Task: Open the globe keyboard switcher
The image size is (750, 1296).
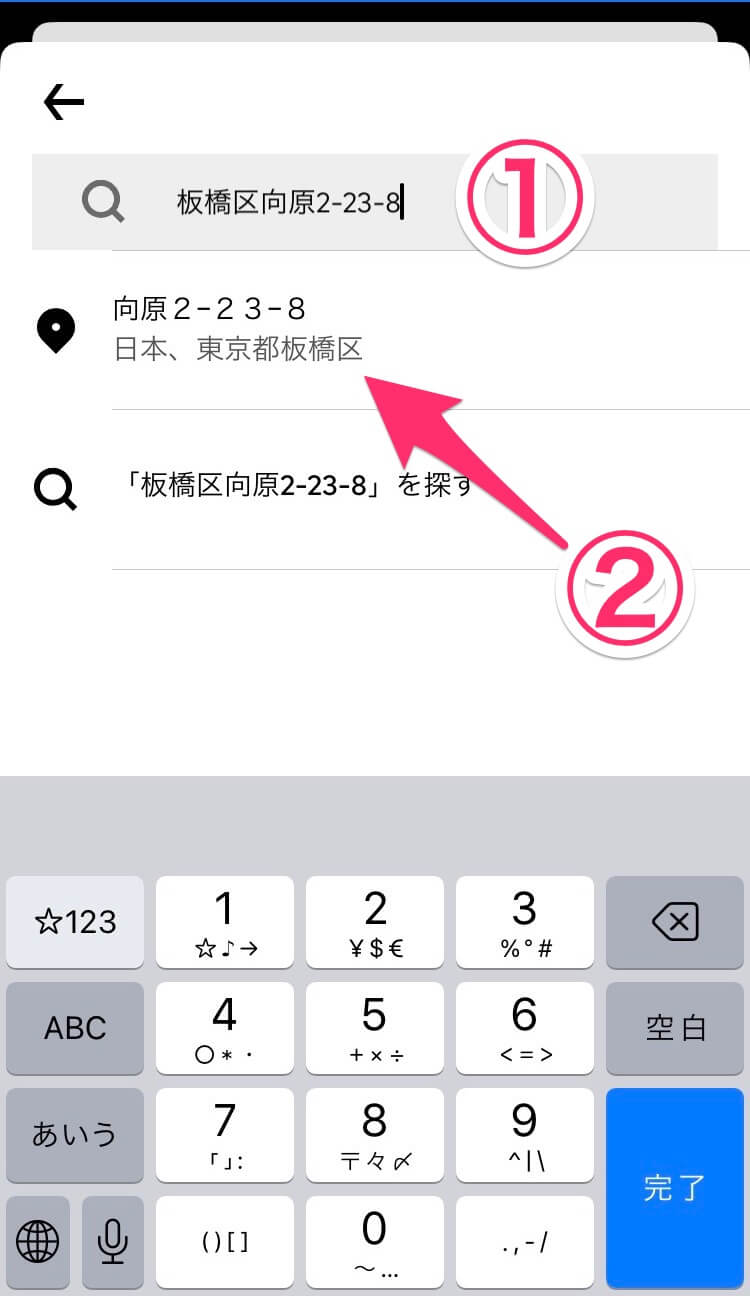Action: (x=38, y=1242)
